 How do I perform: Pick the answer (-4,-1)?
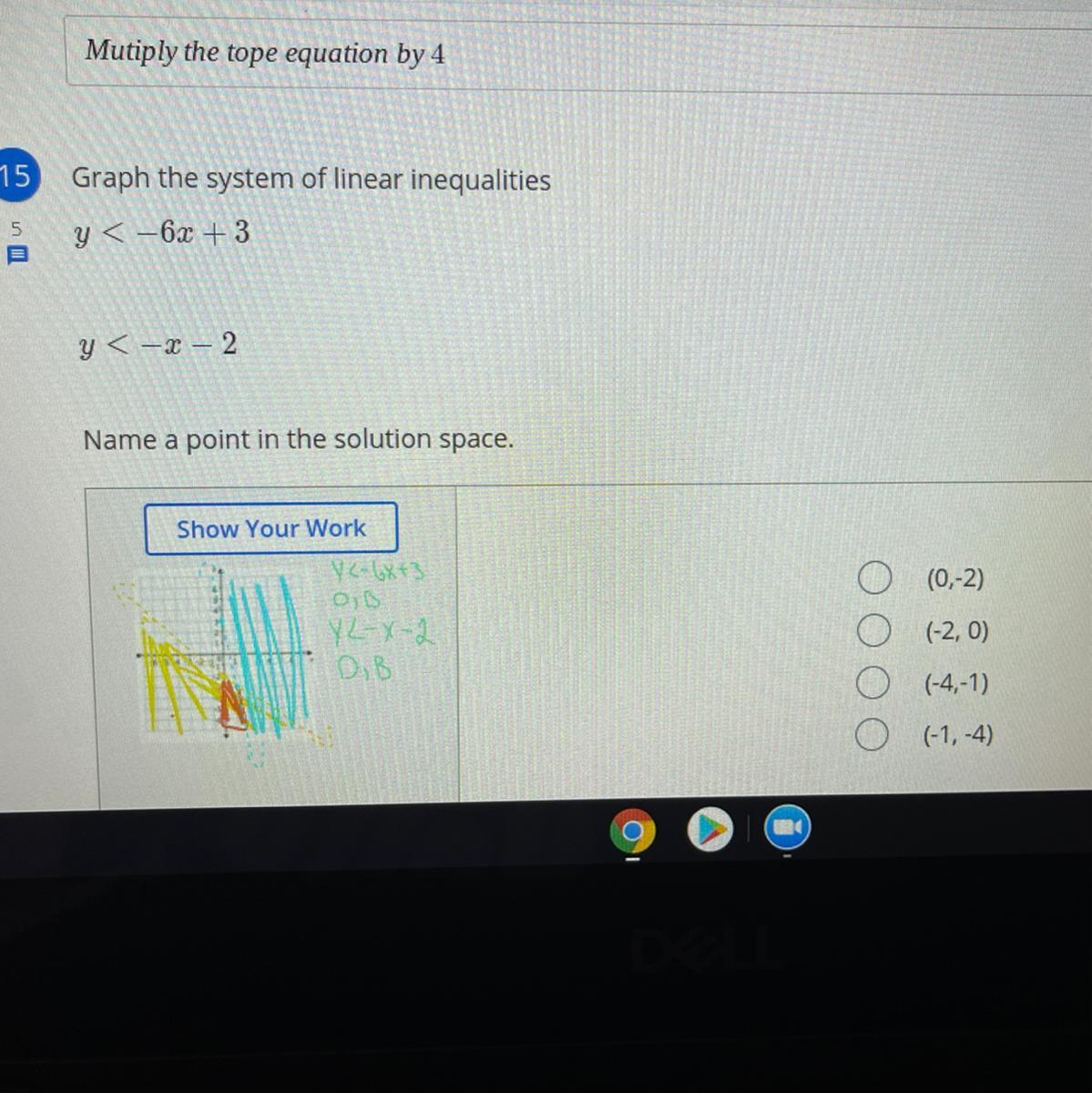coord(873,682)
